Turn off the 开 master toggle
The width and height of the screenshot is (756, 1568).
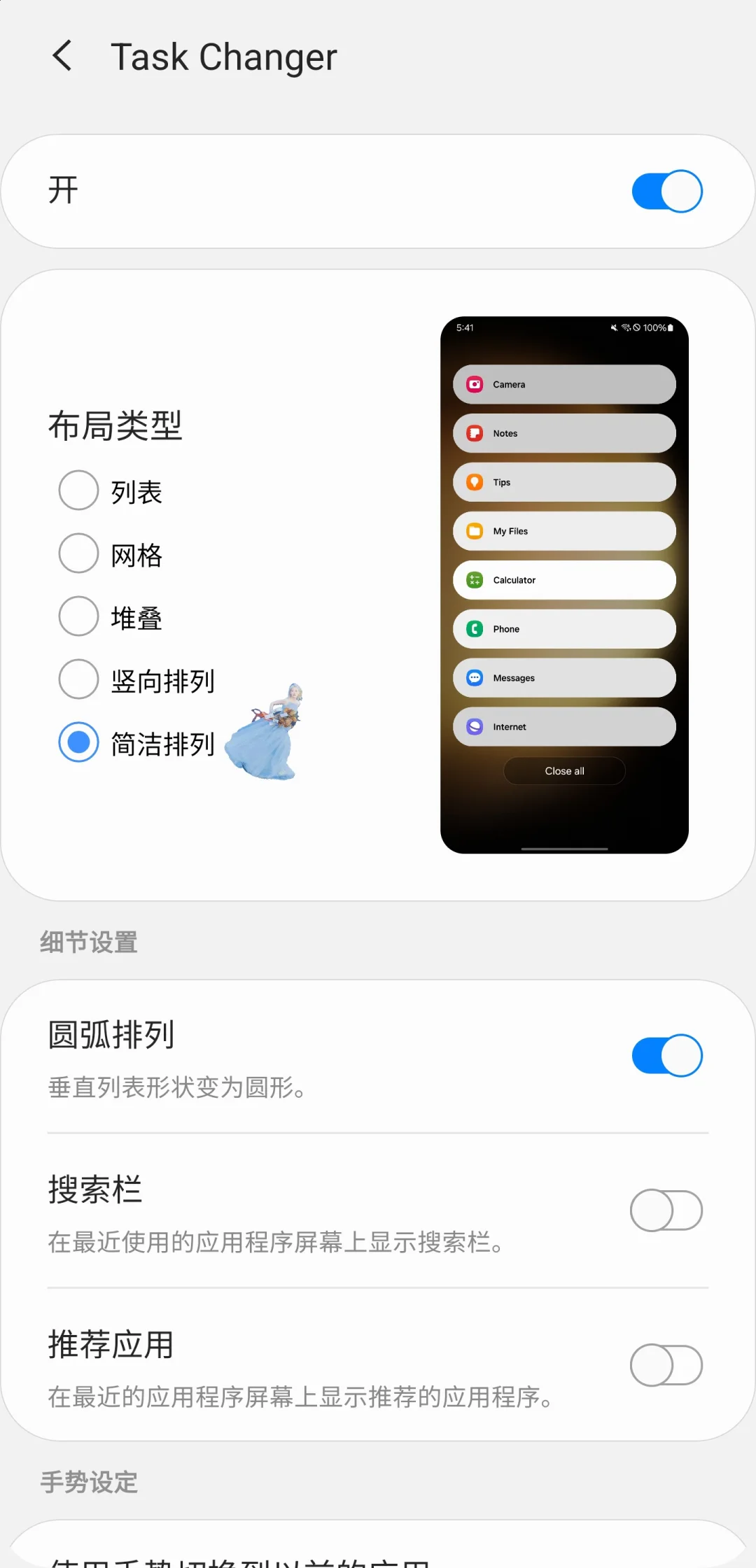(x=666, y=191)
